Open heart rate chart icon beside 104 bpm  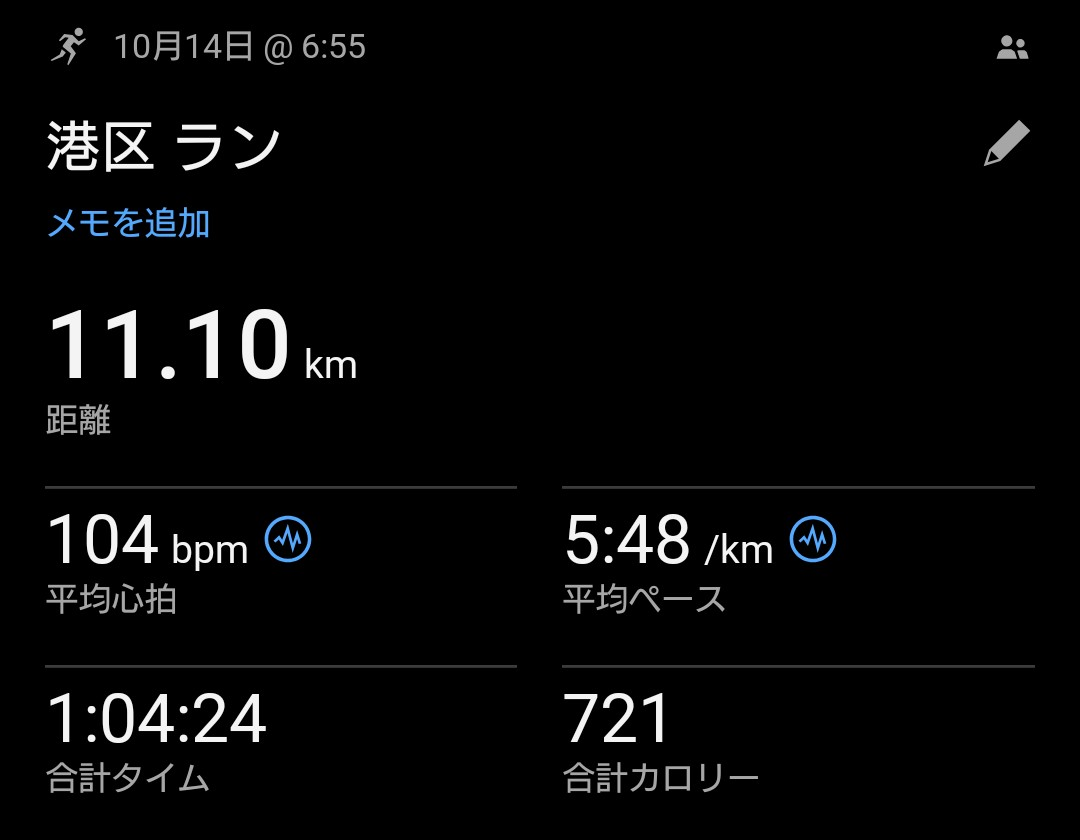[288, 539]
